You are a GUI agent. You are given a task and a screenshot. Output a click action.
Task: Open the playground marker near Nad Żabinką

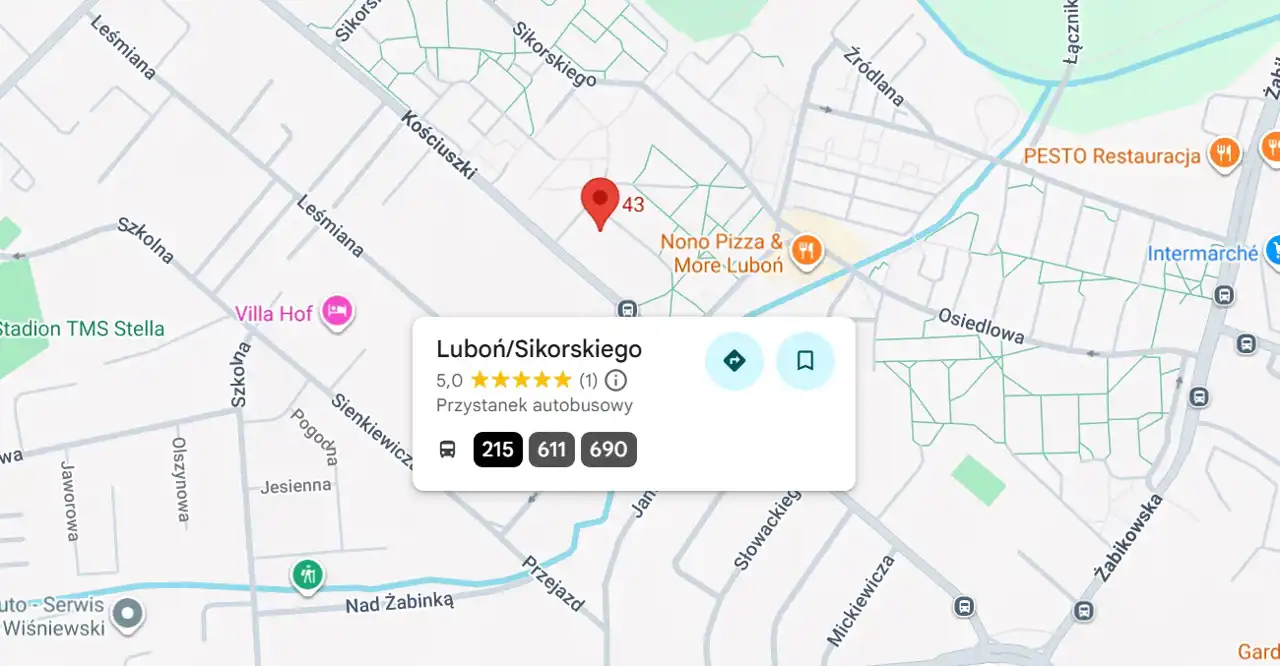(x=307, y=575)
